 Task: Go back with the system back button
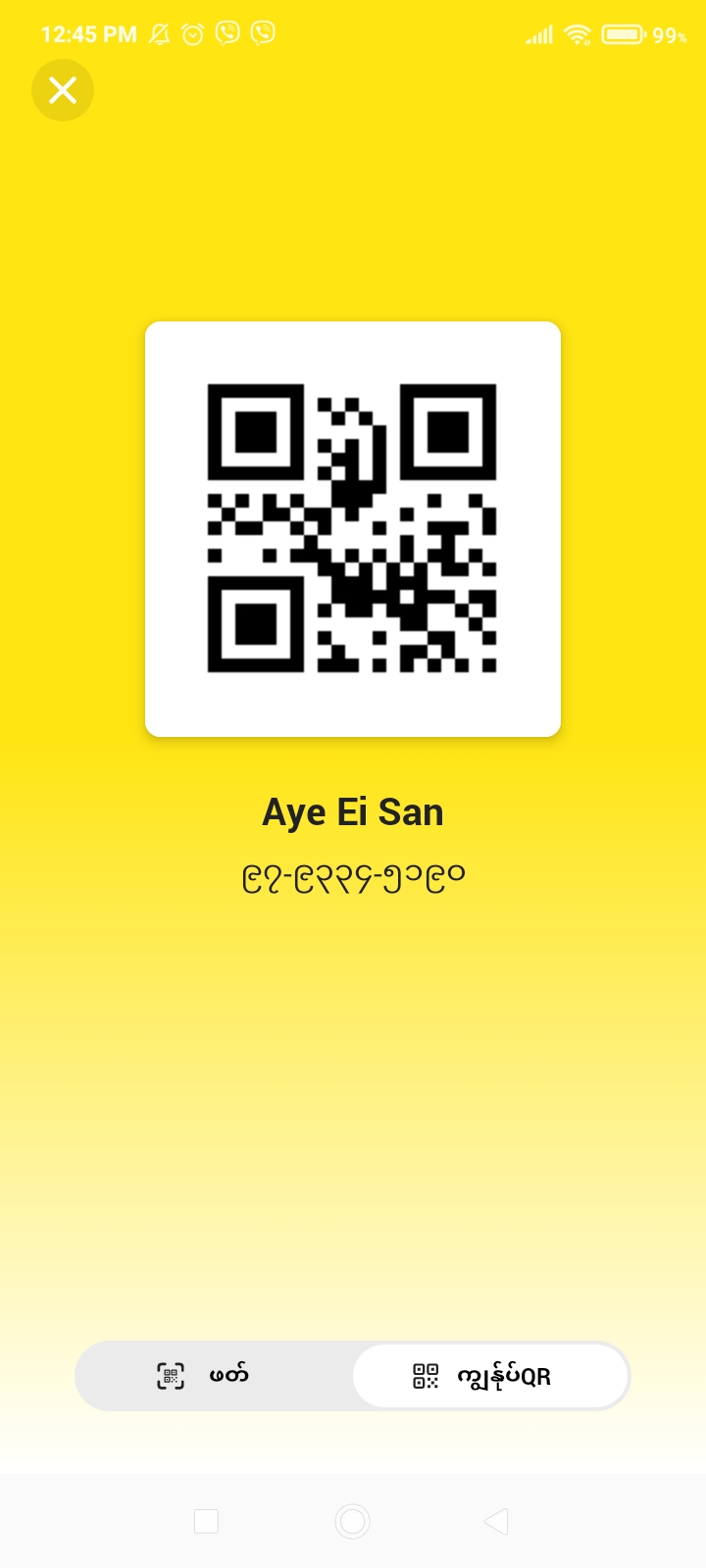pyautogui.click(x=496, y=1521)
